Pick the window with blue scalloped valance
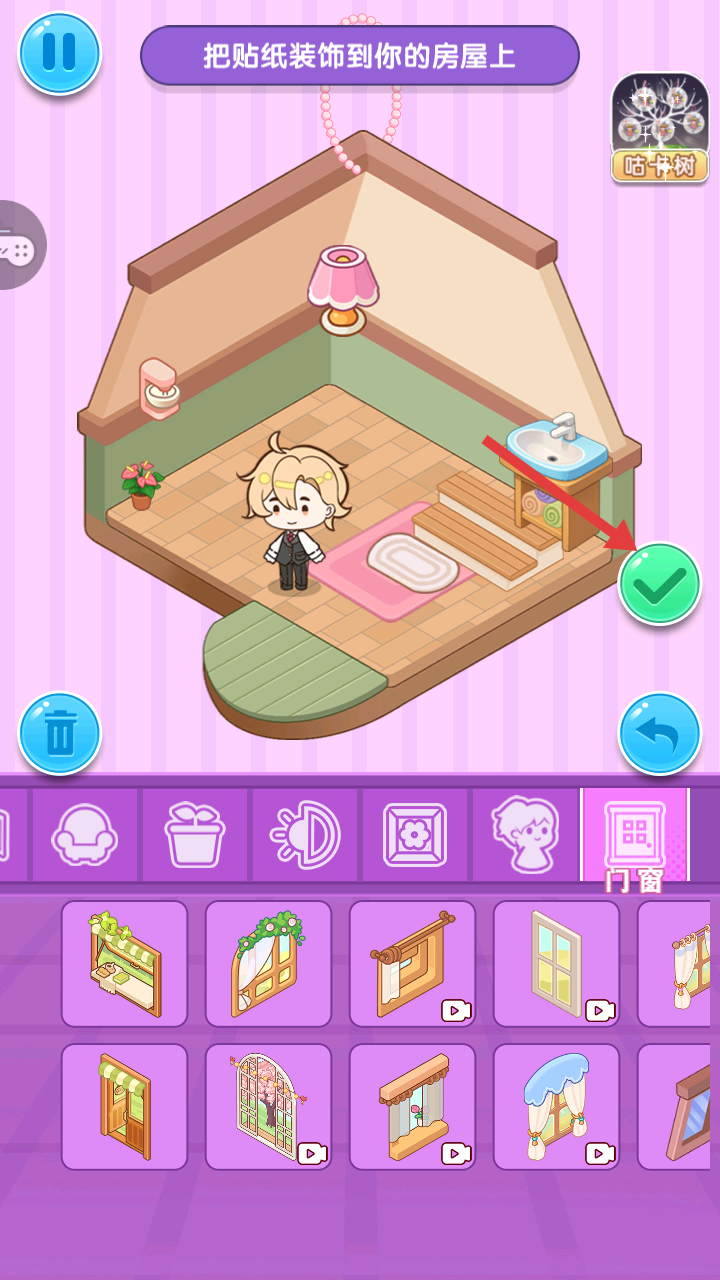The image size is (720, 1280). (556, 1107)
